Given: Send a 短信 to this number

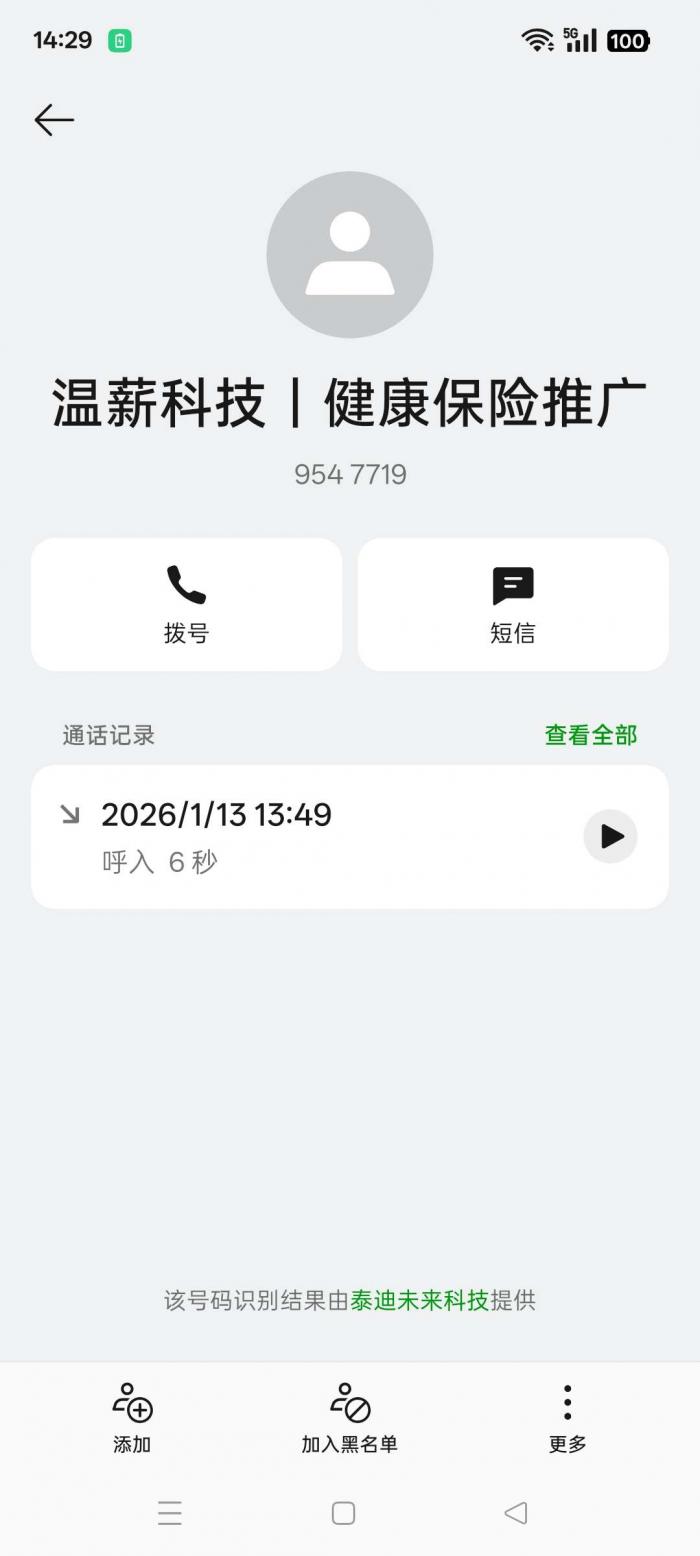Looking at the screenshot, I should point(513,604).
